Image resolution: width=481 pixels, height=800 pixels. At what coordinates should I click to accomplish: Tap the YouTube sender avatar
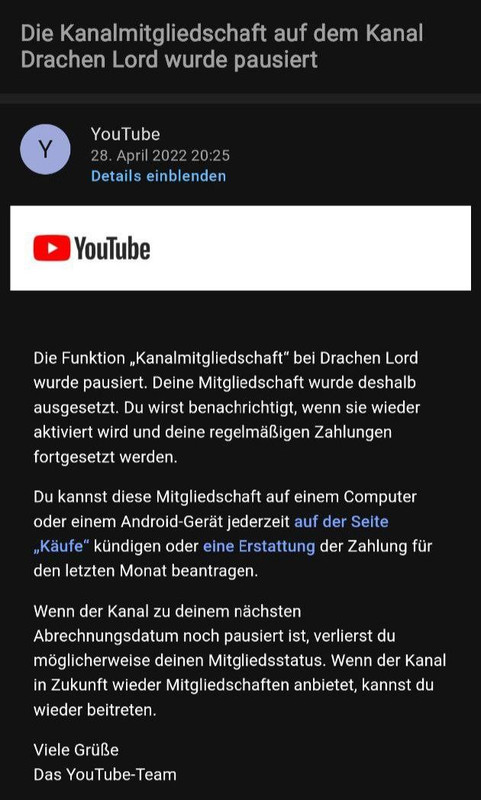[45, 149]
